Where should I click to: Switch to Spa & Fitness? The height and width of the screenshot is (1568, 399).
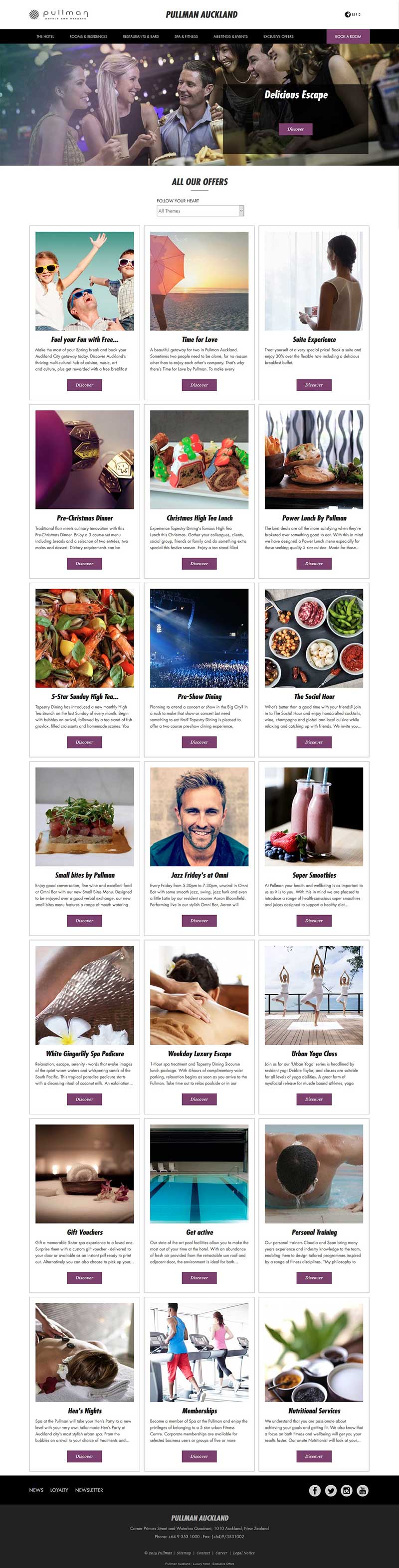186,36
